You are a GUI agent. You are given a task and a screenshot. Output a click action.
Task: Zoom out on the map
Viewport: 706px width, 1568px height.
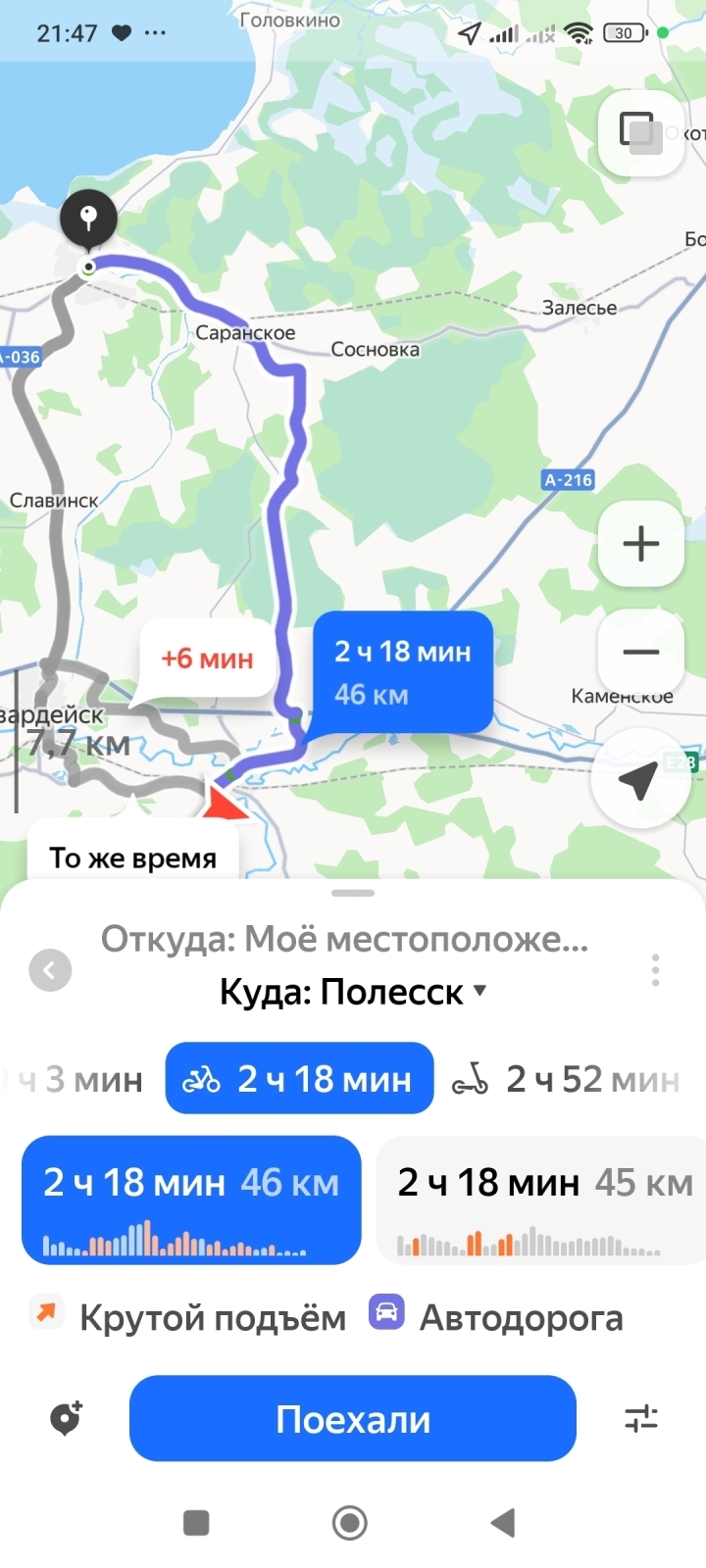coord(640,652)
